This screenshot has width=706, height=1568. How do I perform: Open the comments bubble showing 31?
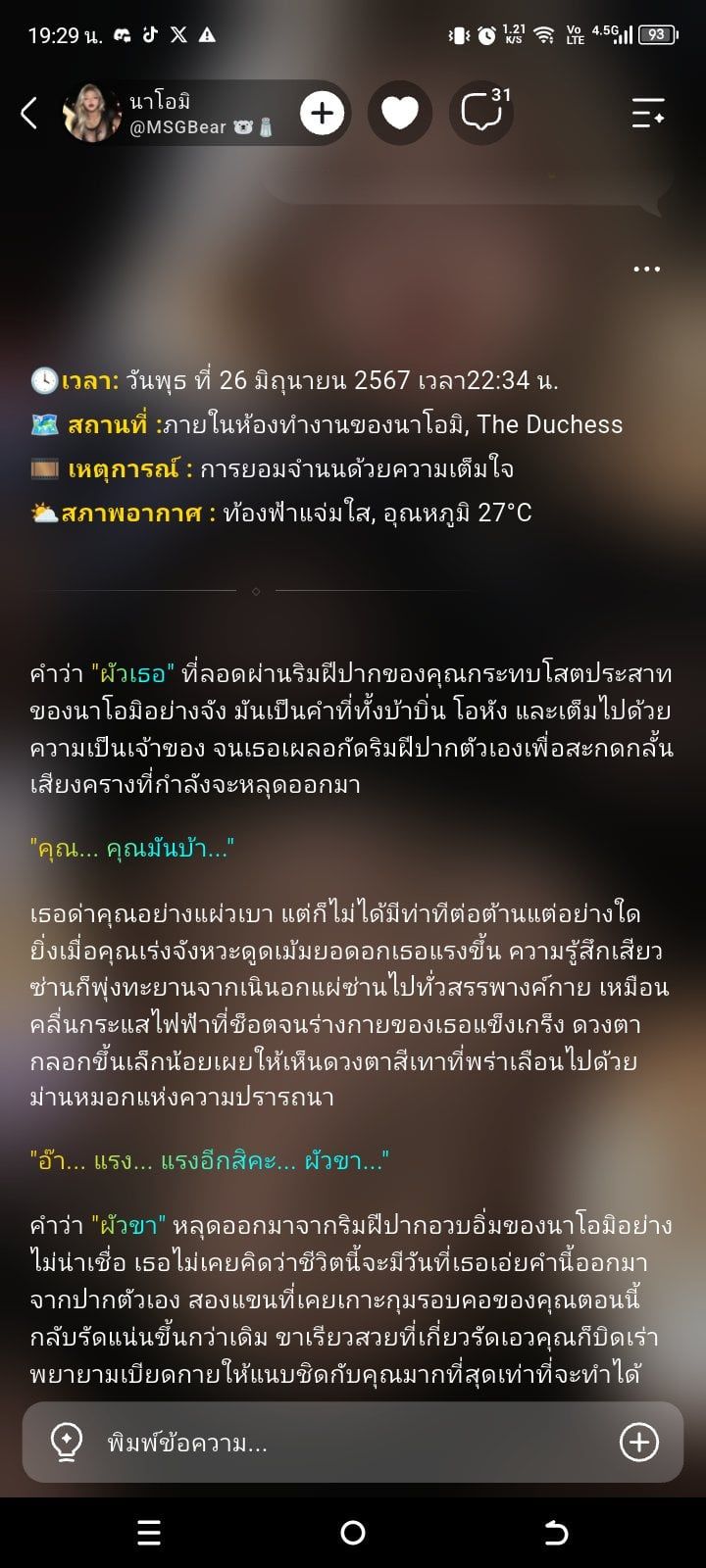coord(481,113)
